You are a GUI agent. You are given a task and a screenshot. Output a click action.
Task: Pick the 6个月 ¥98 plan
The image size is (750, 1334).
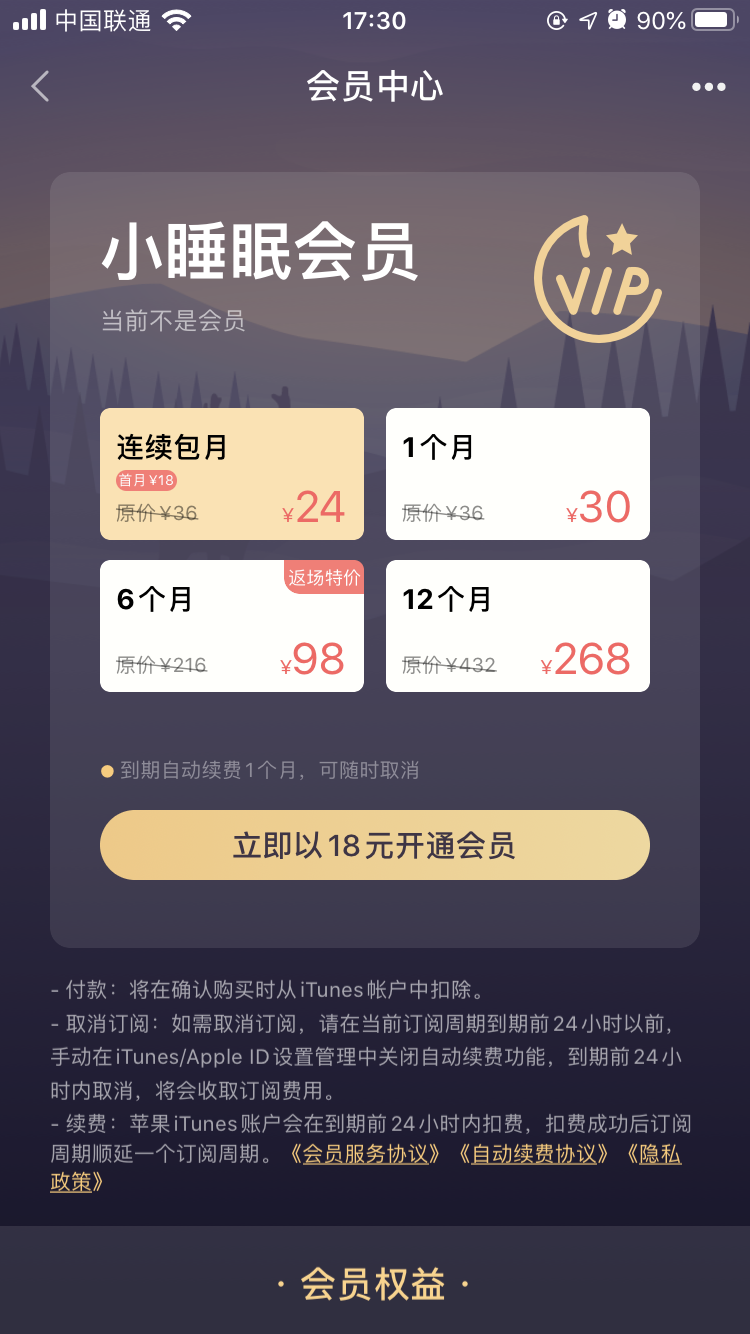[231, 626]
